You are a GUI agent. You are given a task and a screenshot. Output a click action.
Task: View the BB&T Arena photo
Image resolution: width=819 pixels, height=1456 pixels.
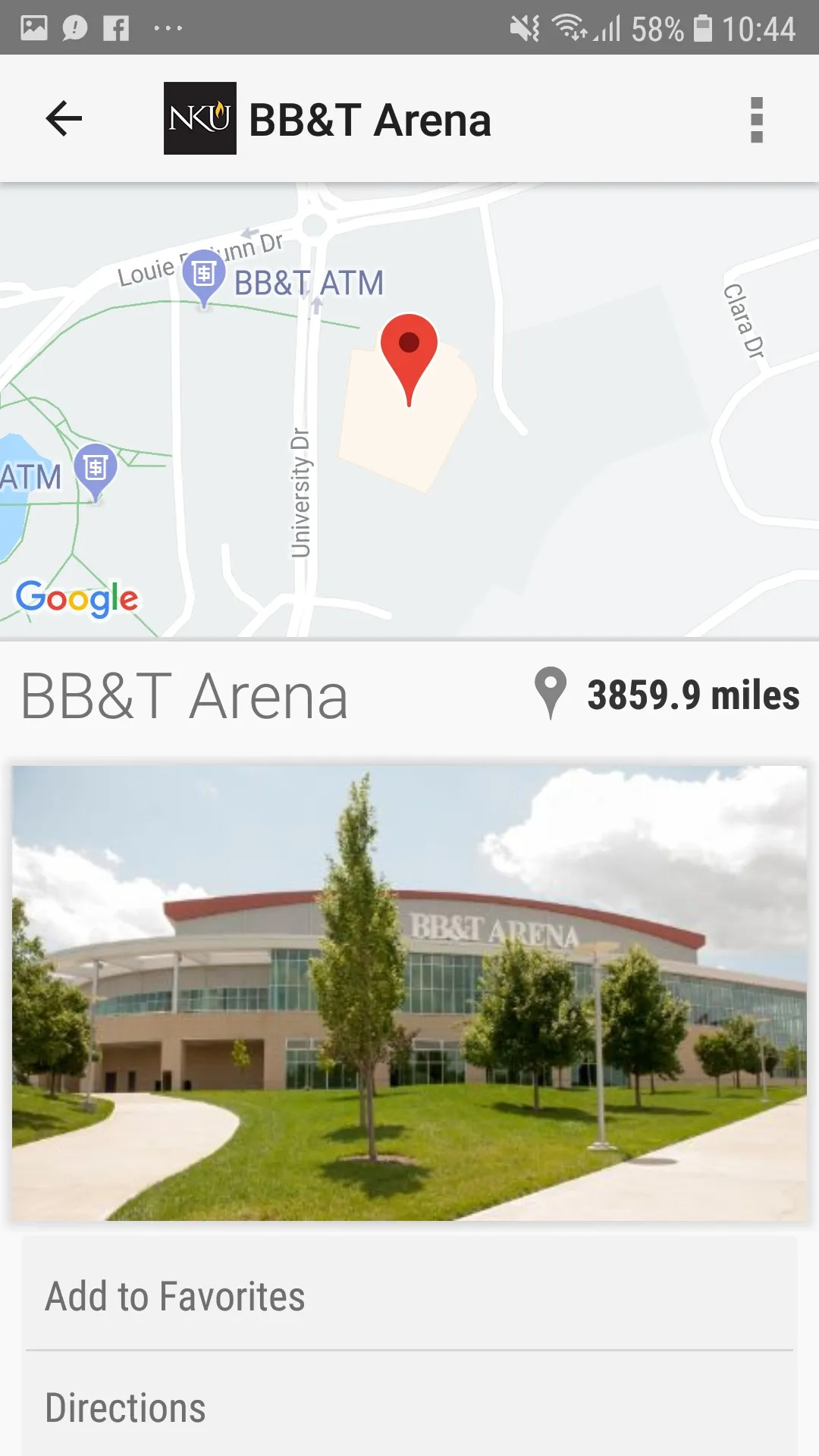(409, 993)
